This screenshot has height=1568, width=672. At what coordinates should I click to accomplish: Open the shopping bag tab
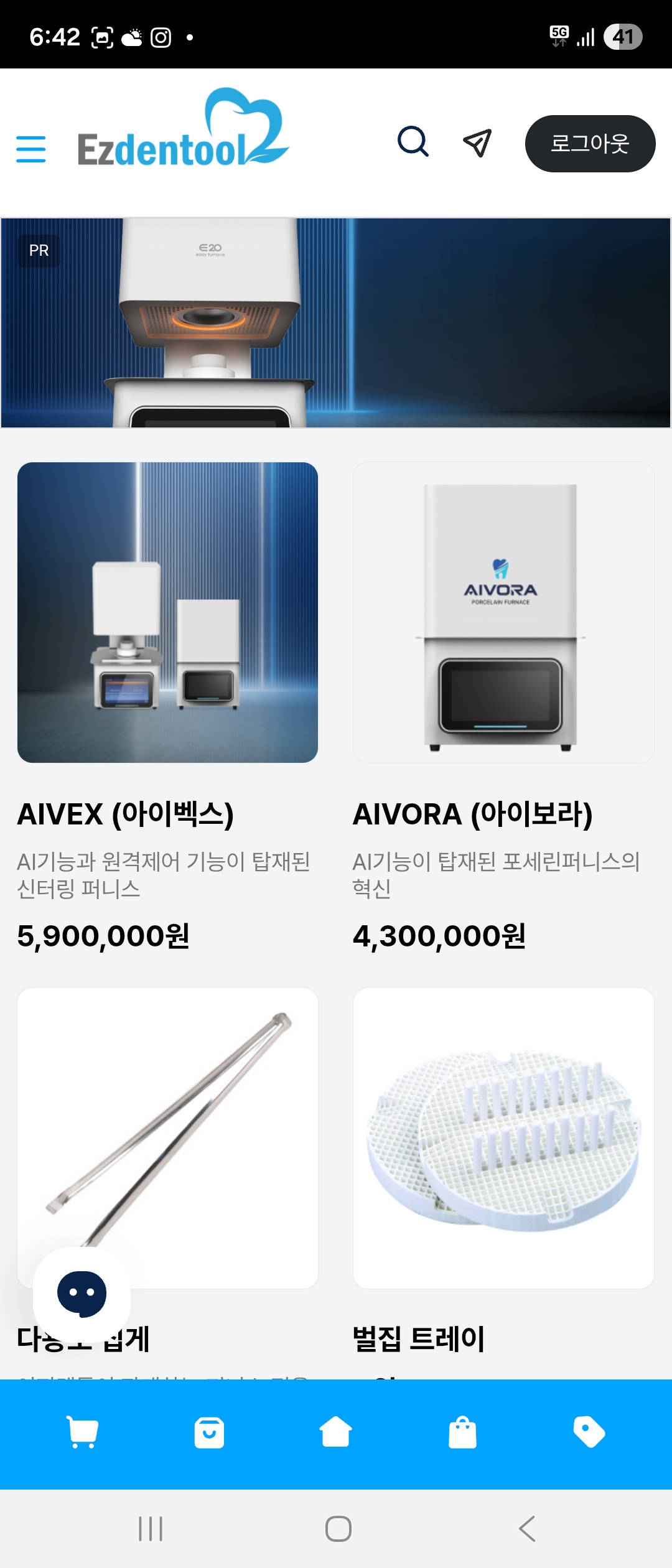pos(462,1432)
